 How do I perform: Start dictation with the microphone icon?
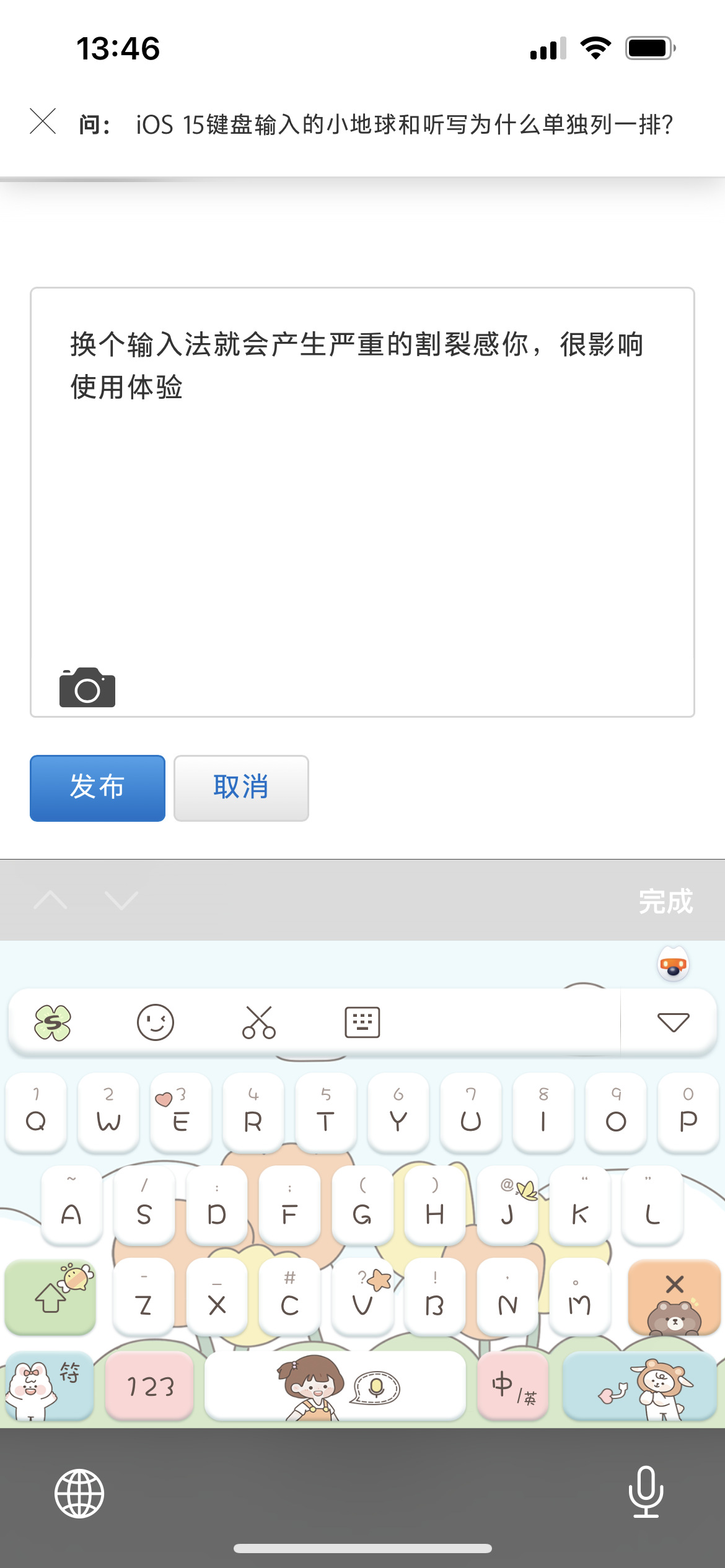(646, 1492)
